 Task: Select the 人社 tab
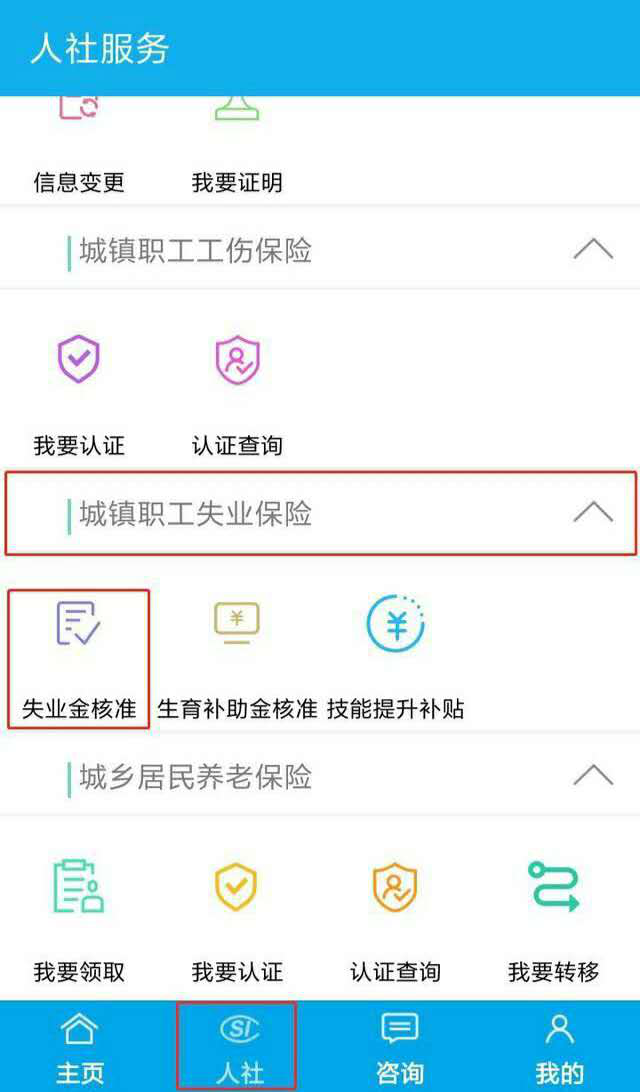239,1048
